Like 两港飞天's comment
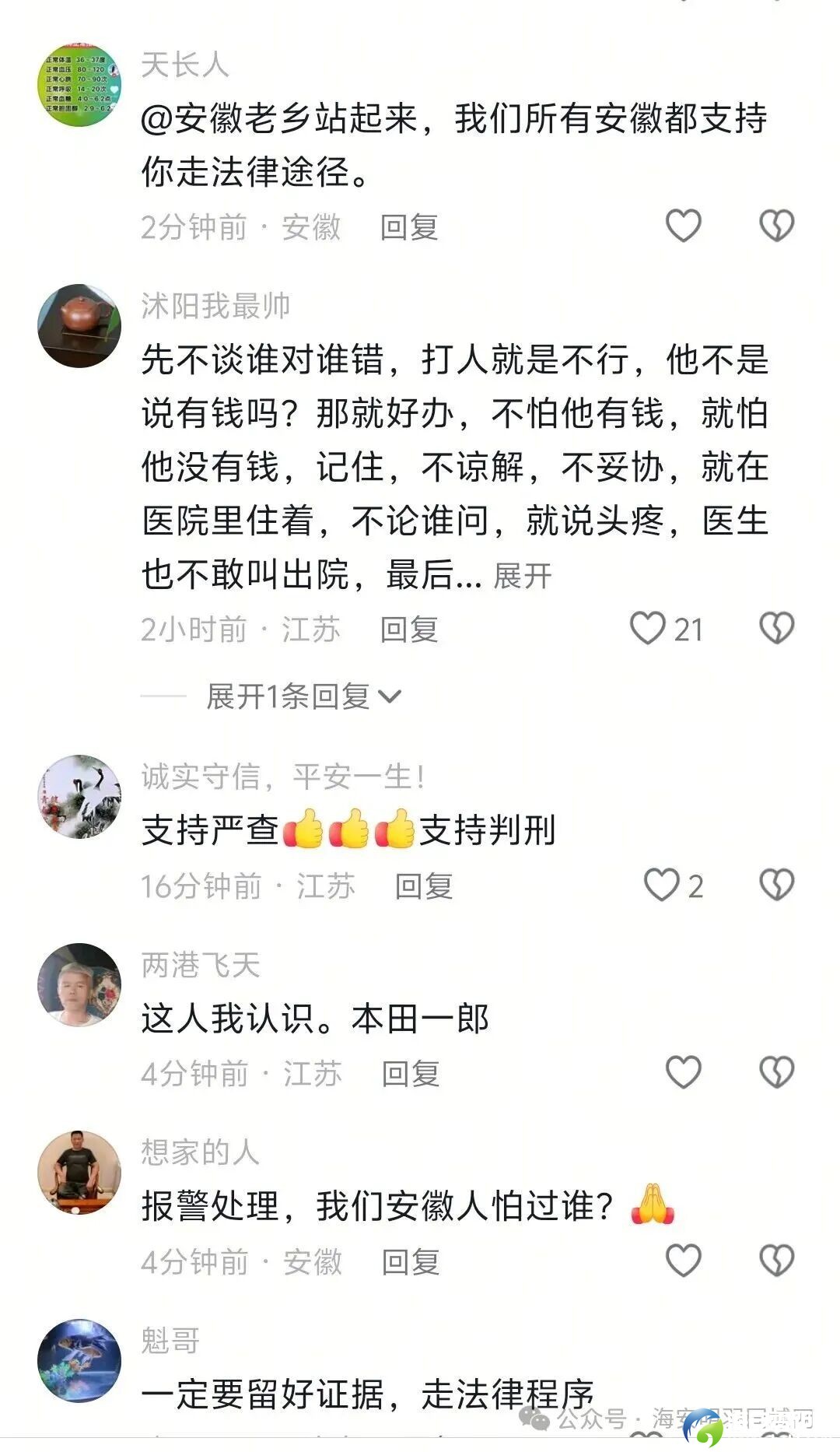 tap(683, 1073)
